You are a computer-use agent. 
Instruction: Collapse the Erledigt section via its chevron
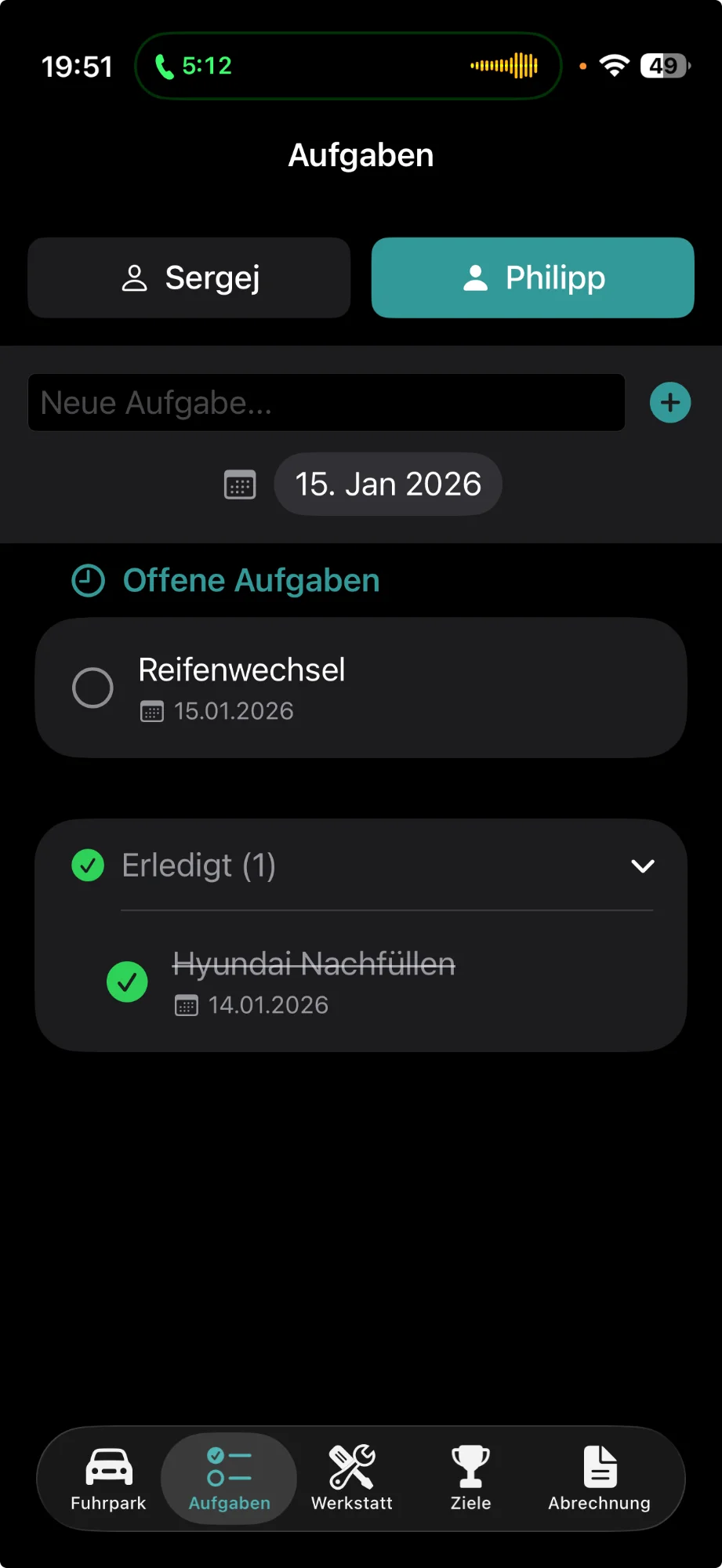pyautogui.click(x=642, y=866)
